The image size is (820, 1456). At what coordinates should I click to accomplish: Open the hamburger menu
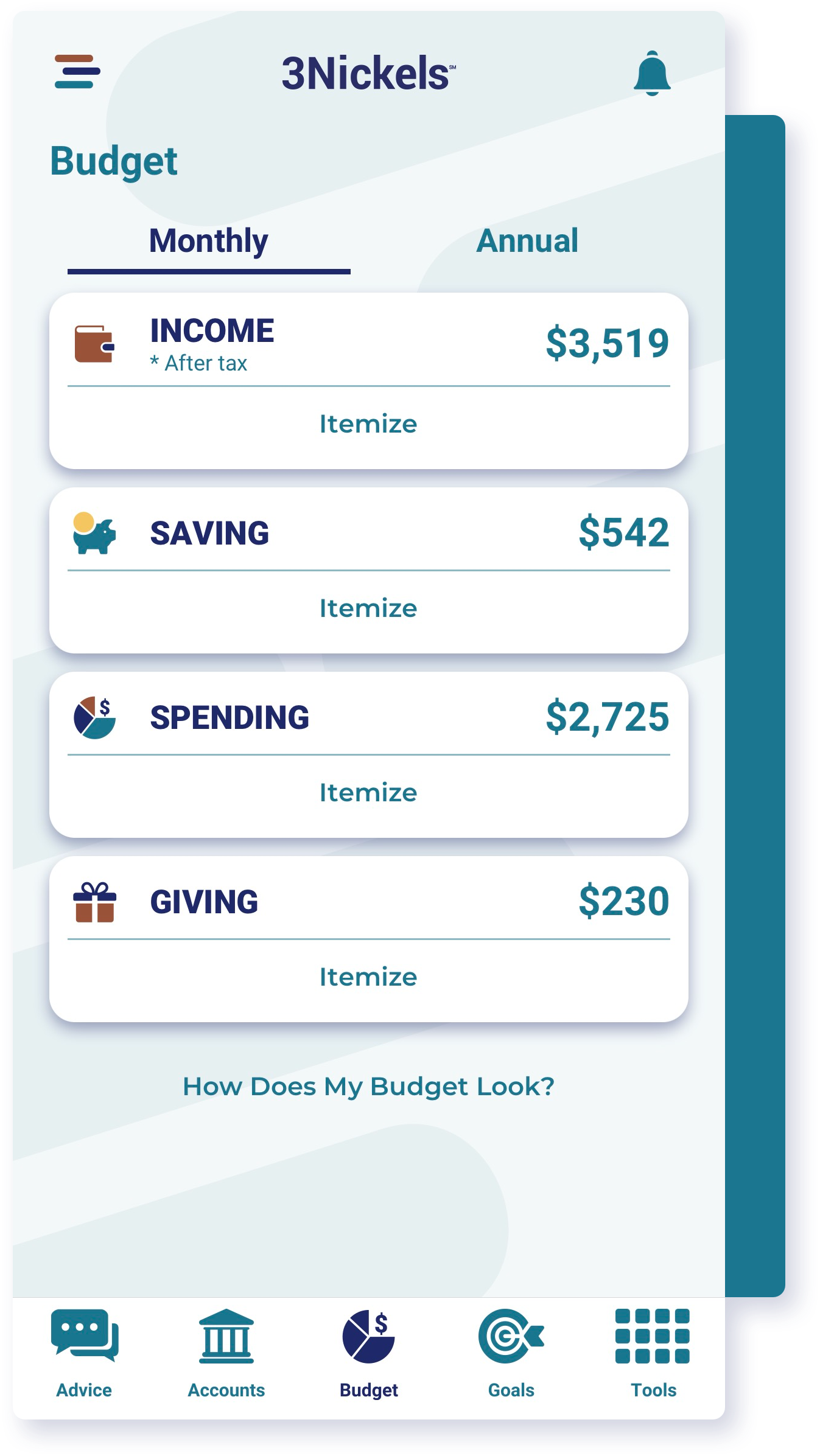coord(77,72)
